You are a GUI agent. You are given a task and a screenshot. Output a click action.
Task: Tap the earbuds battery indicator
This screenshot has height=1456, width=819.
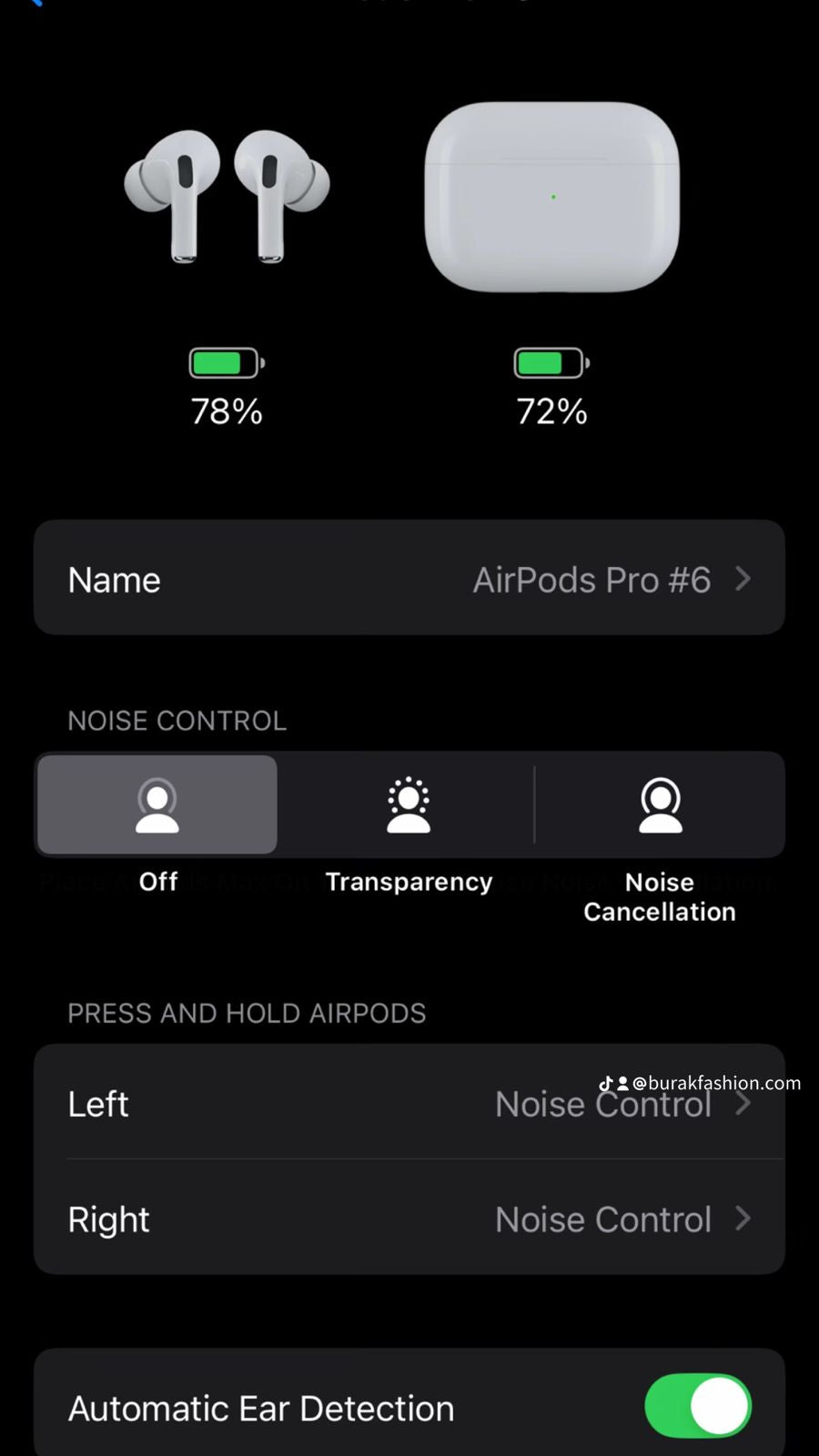(x=227, y=362)
